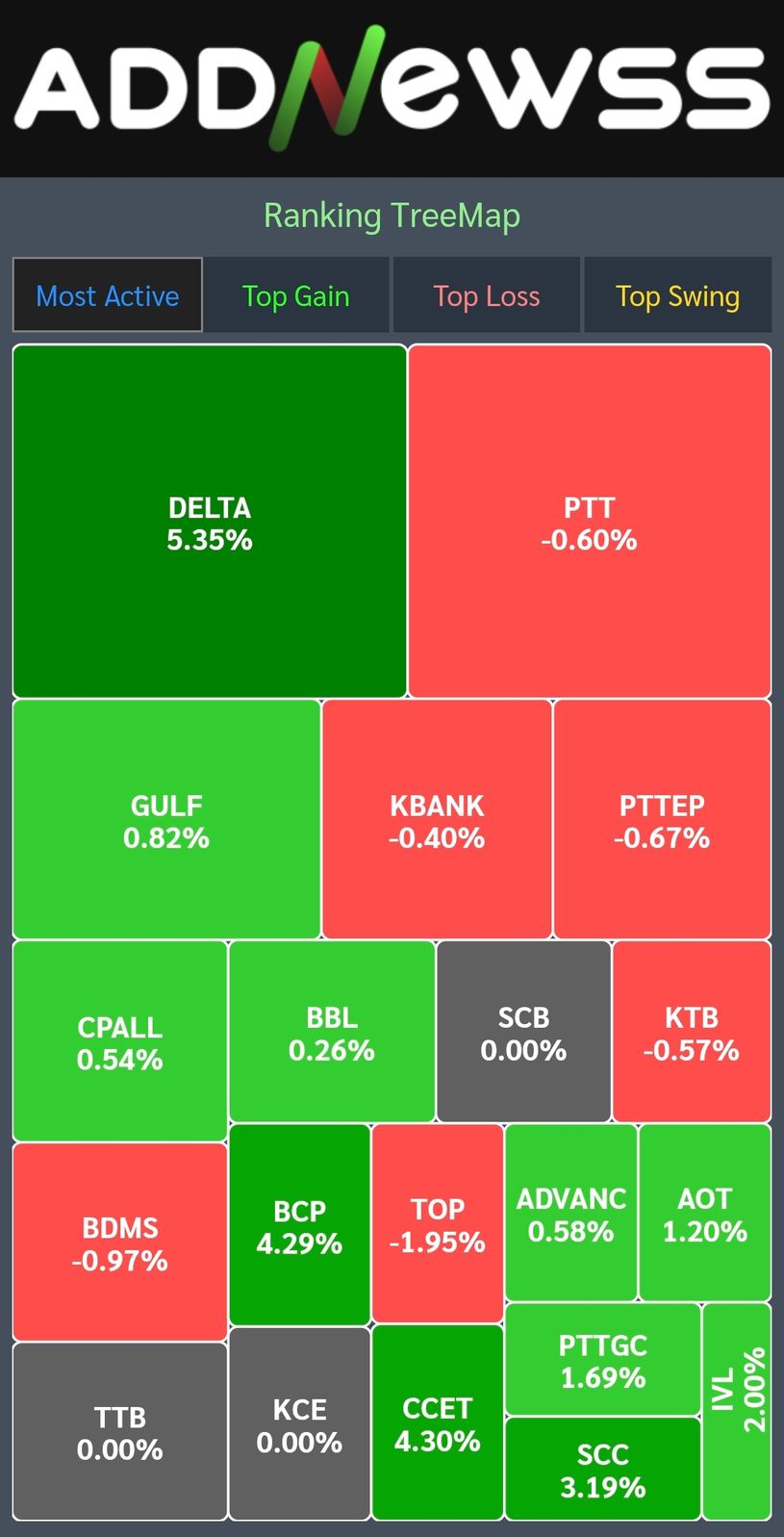The width and height of the screenshot is (784, 1537).
Task: Tap the BCP 4.29% tile
Action: [x=299, y=1225]
